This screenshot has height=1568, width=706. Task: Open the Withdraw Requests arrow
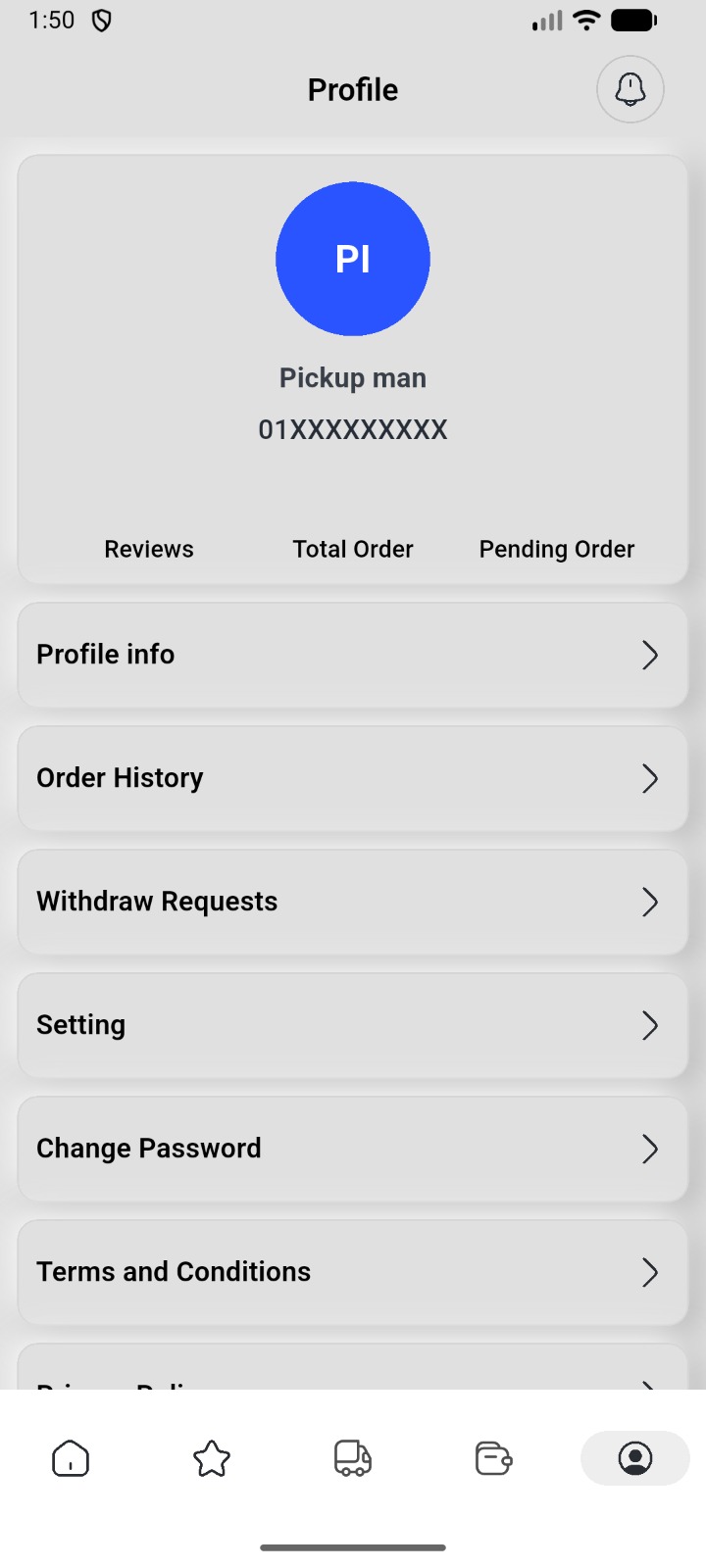tap(649, 902)
